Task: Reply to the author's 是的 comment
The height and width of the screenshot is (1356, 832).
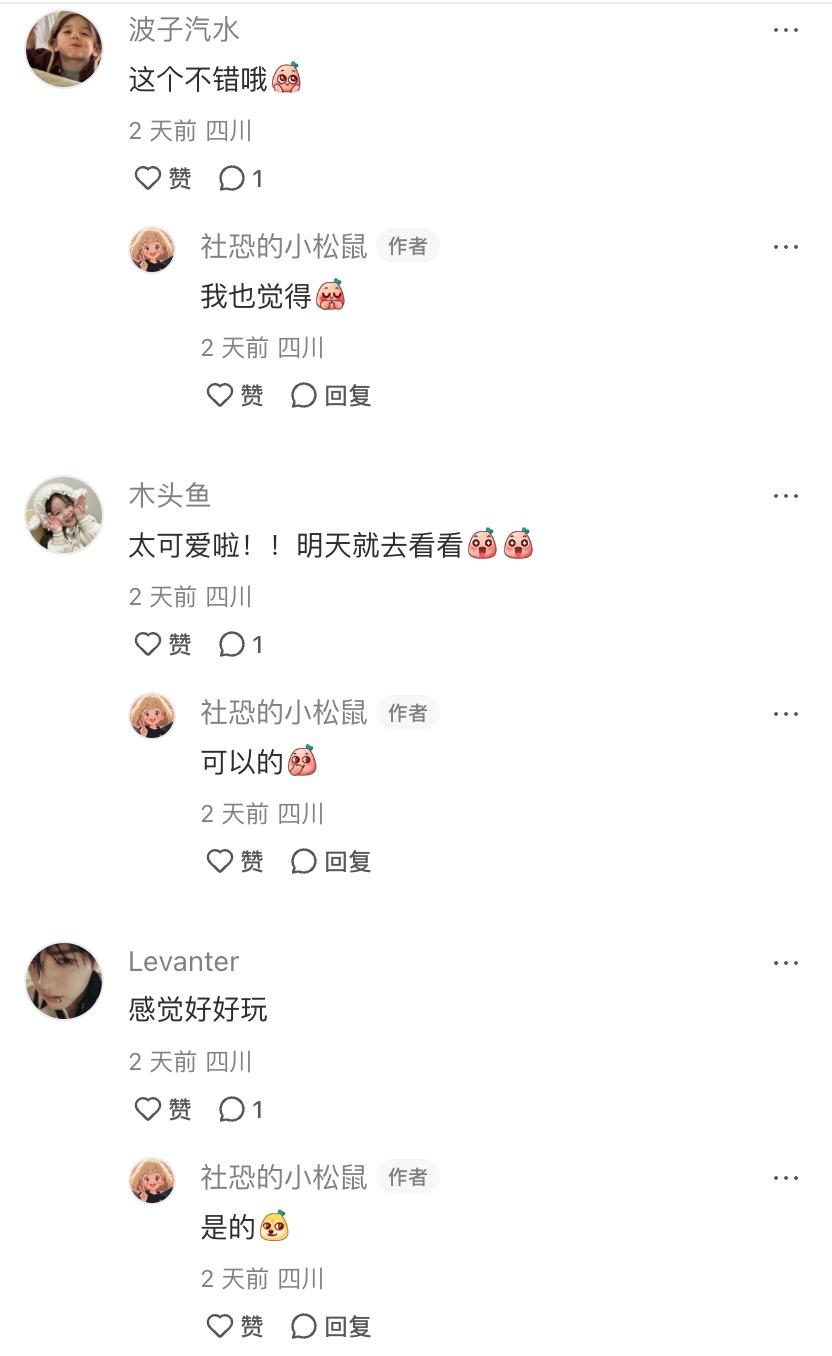Action: (x=331, y=1327)
